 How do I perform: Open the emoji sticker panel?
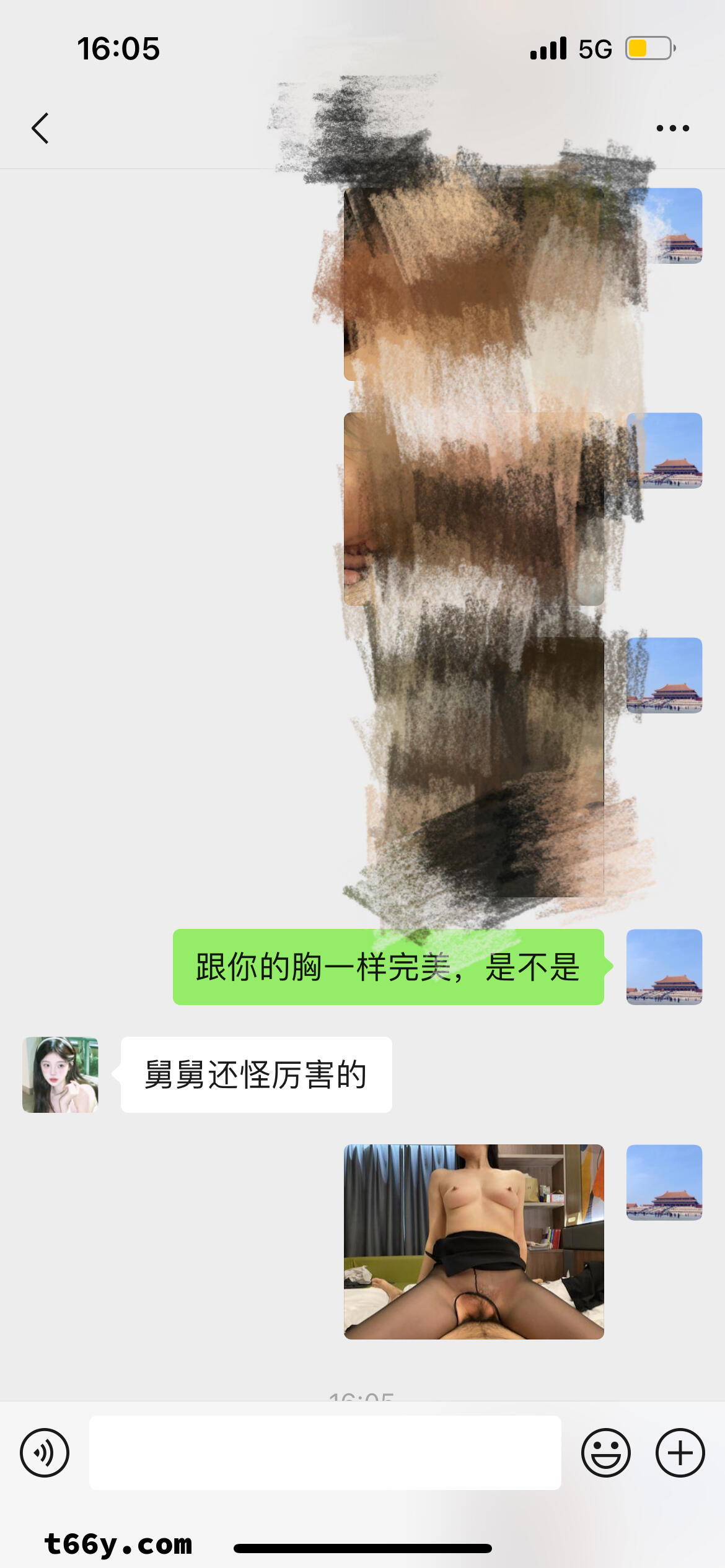[605, 1452]
